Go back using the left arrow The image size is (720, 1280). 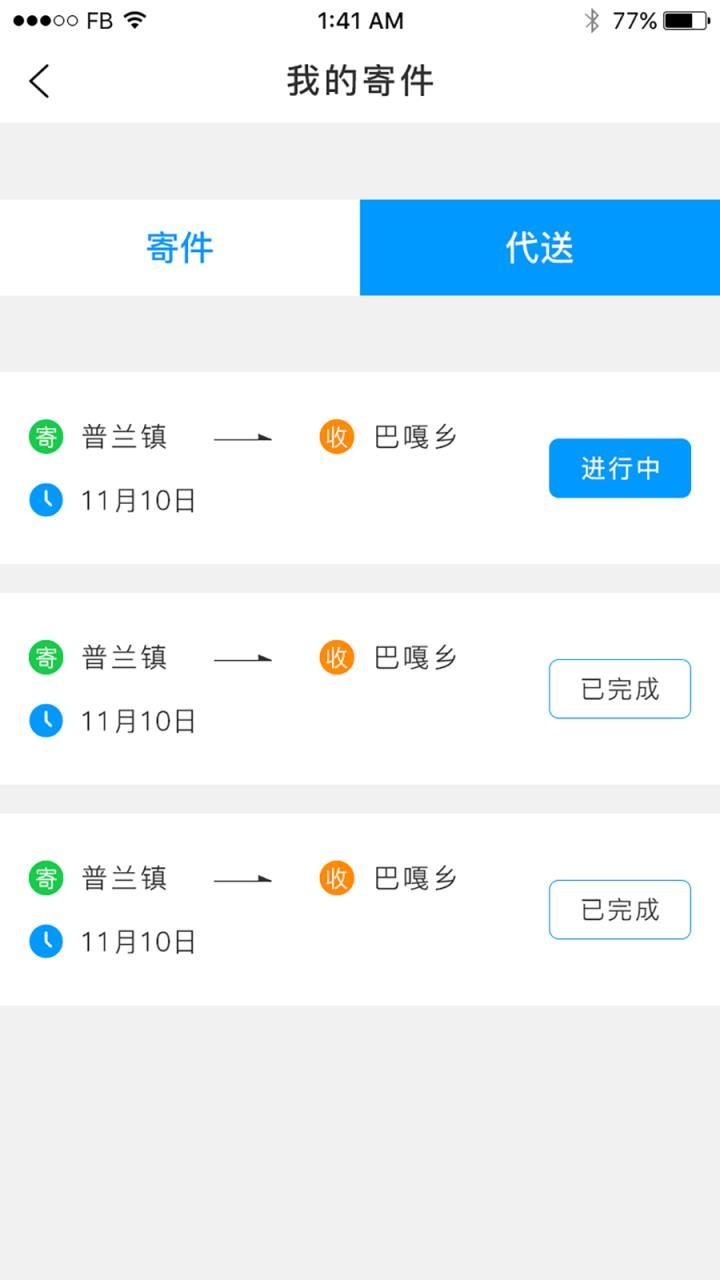38,80
